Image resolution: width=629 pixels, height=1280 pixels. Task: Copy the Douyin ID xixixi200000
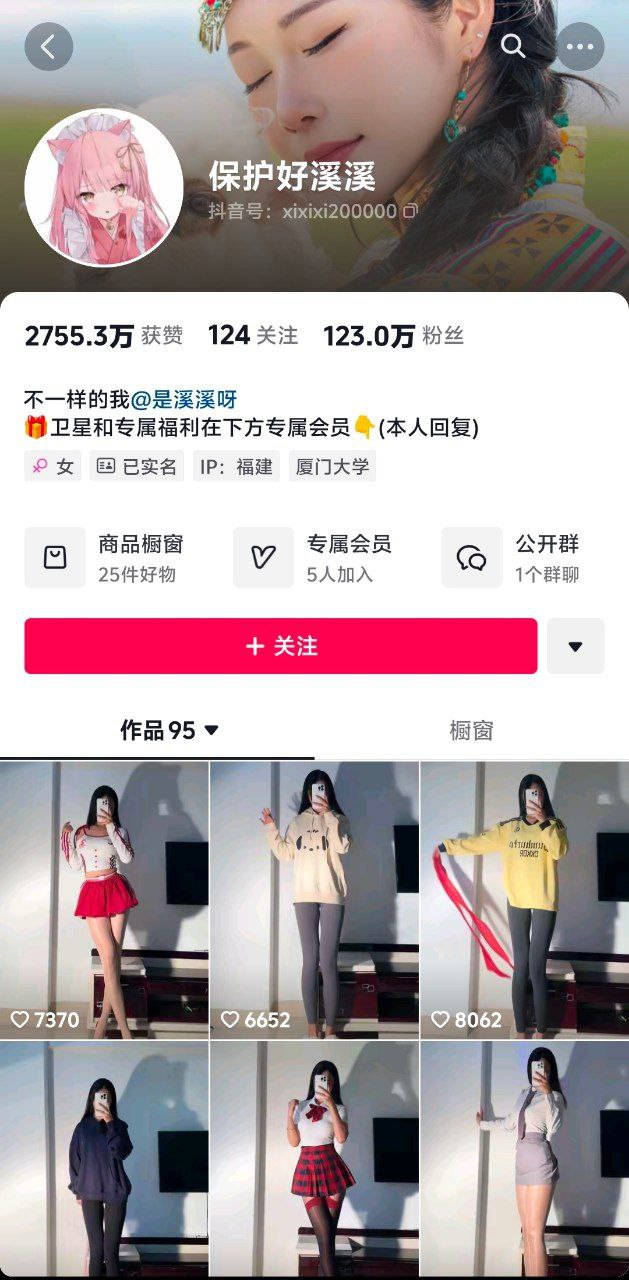click(410, 211)
